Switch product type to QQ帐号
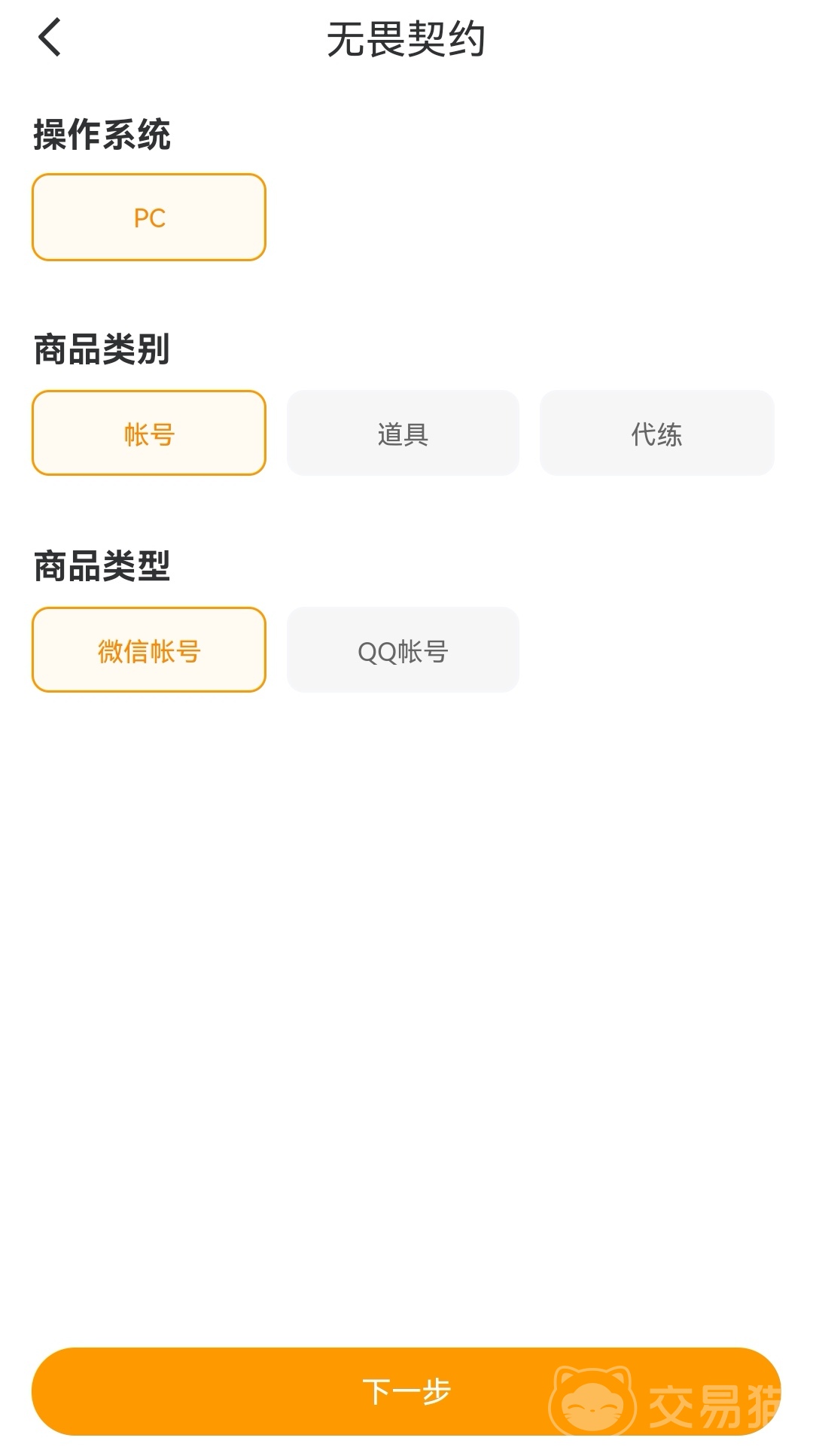 pyautogui.click(x=403, y=650)
